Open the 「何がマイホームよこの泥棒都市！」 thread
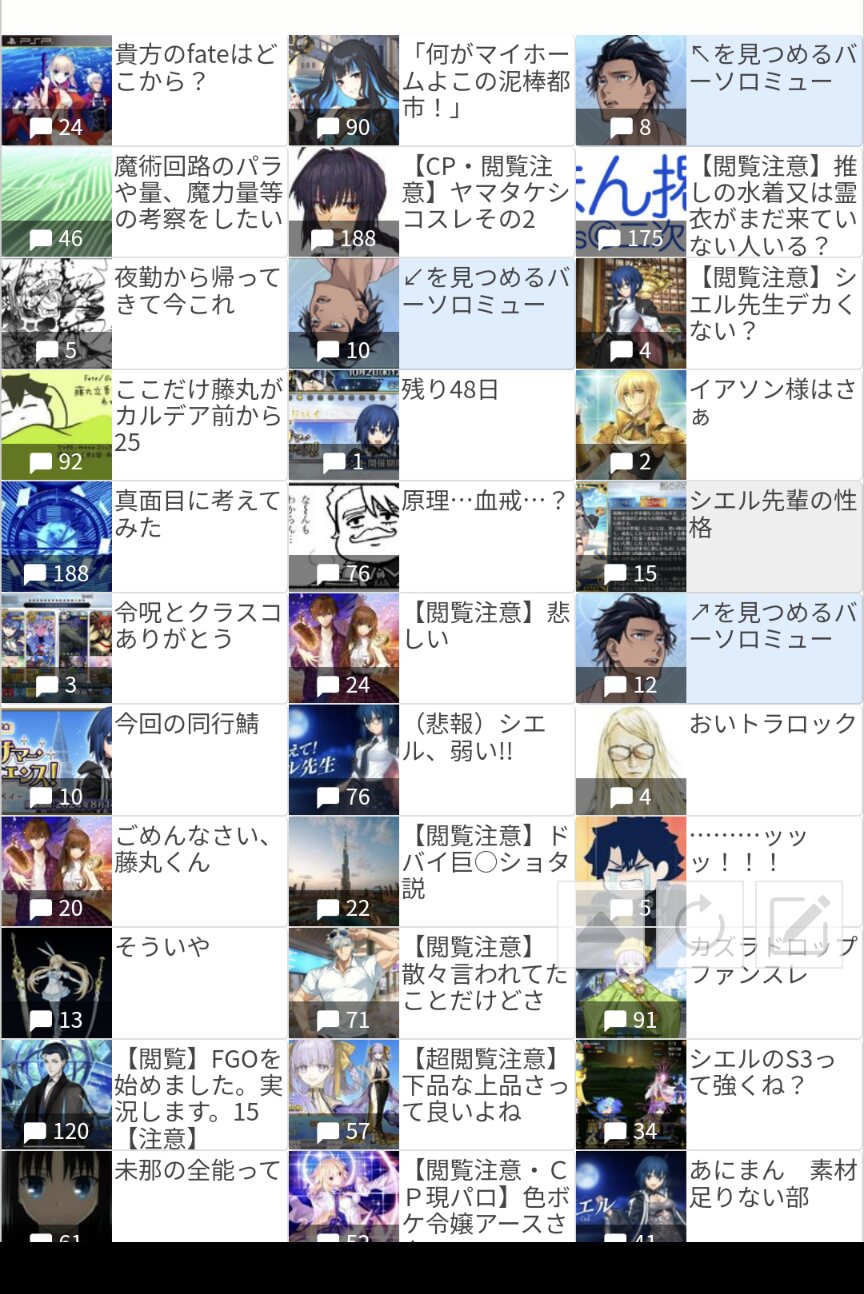 click(485, 82)
